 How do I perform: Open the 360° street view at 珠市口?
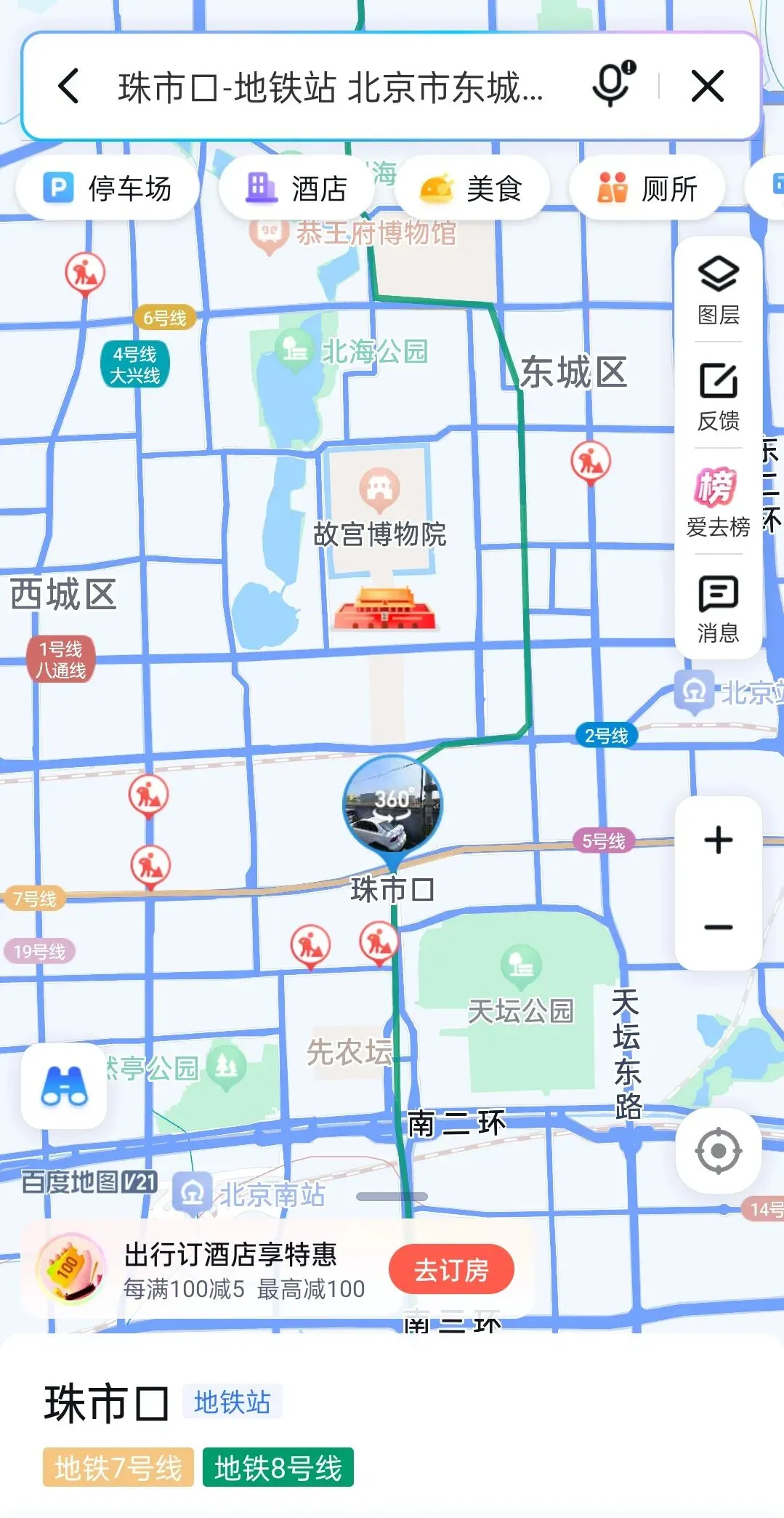pyautogui.click(x=392, y=805)
